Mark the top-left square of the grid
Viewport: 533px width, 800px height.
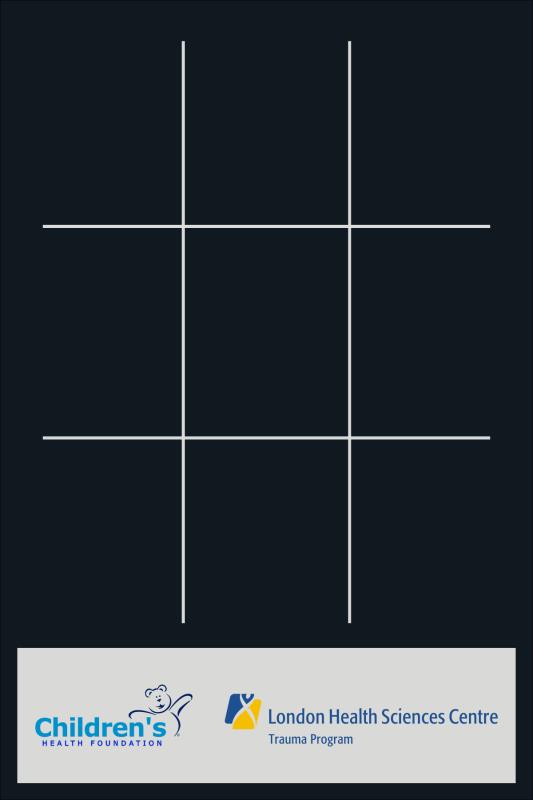(112, 133)
